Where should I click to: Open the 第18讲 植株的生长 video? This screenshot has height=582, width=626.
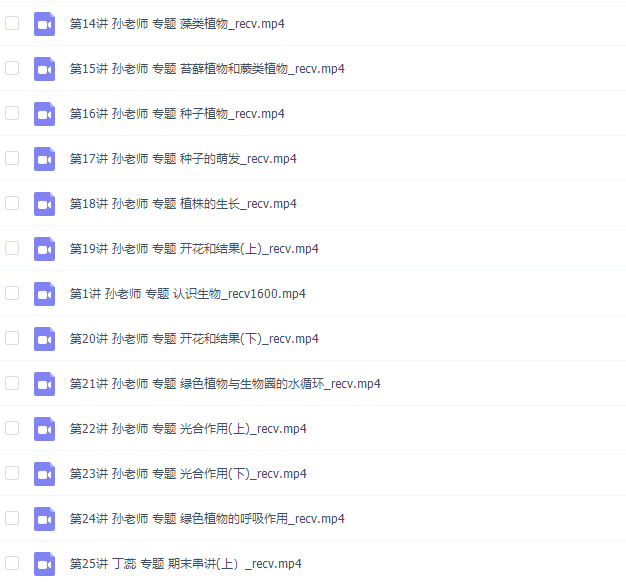(183, 203)
